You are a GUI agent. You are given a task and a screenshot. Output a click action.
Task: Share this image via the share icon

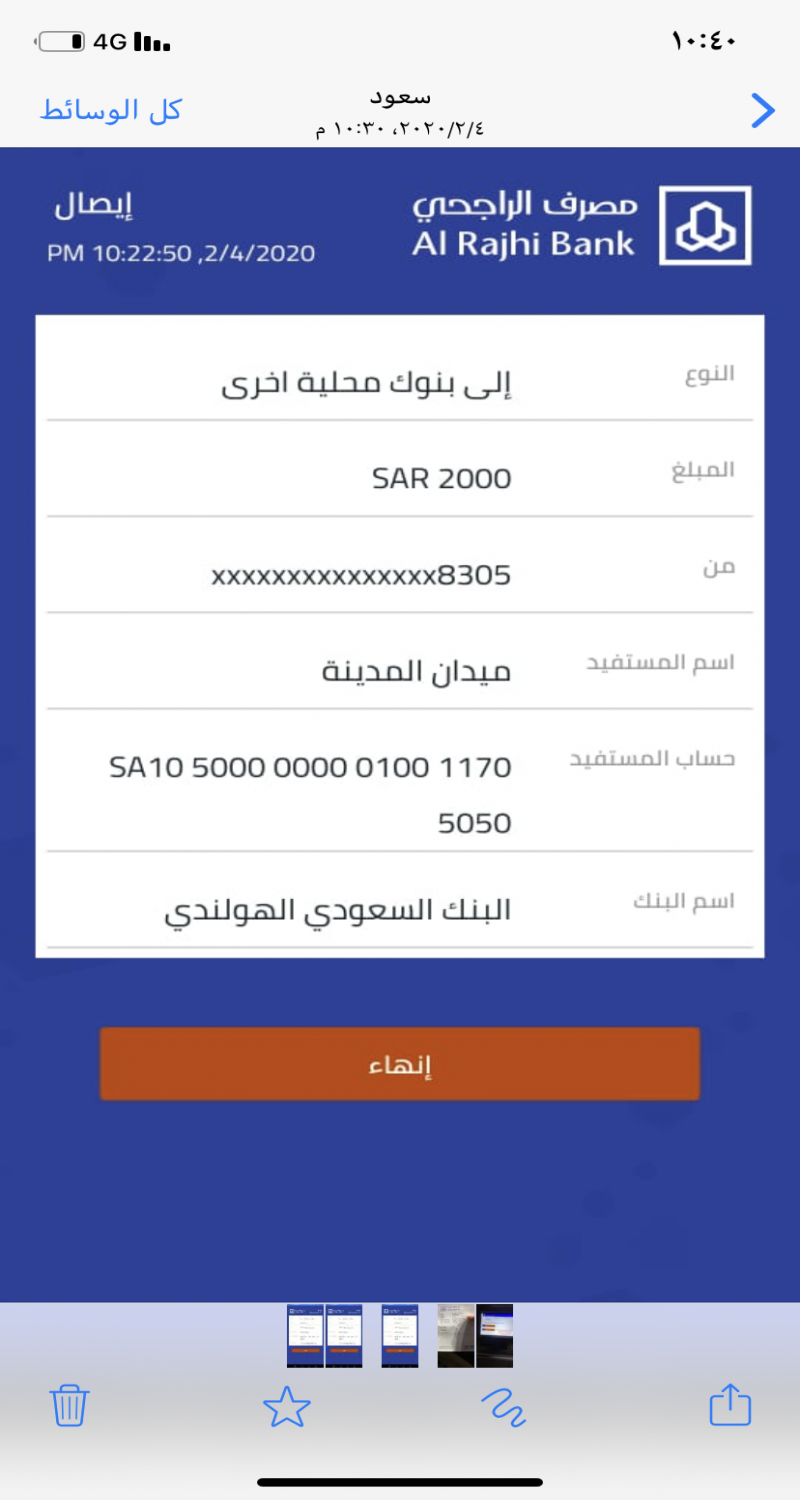730,1404
